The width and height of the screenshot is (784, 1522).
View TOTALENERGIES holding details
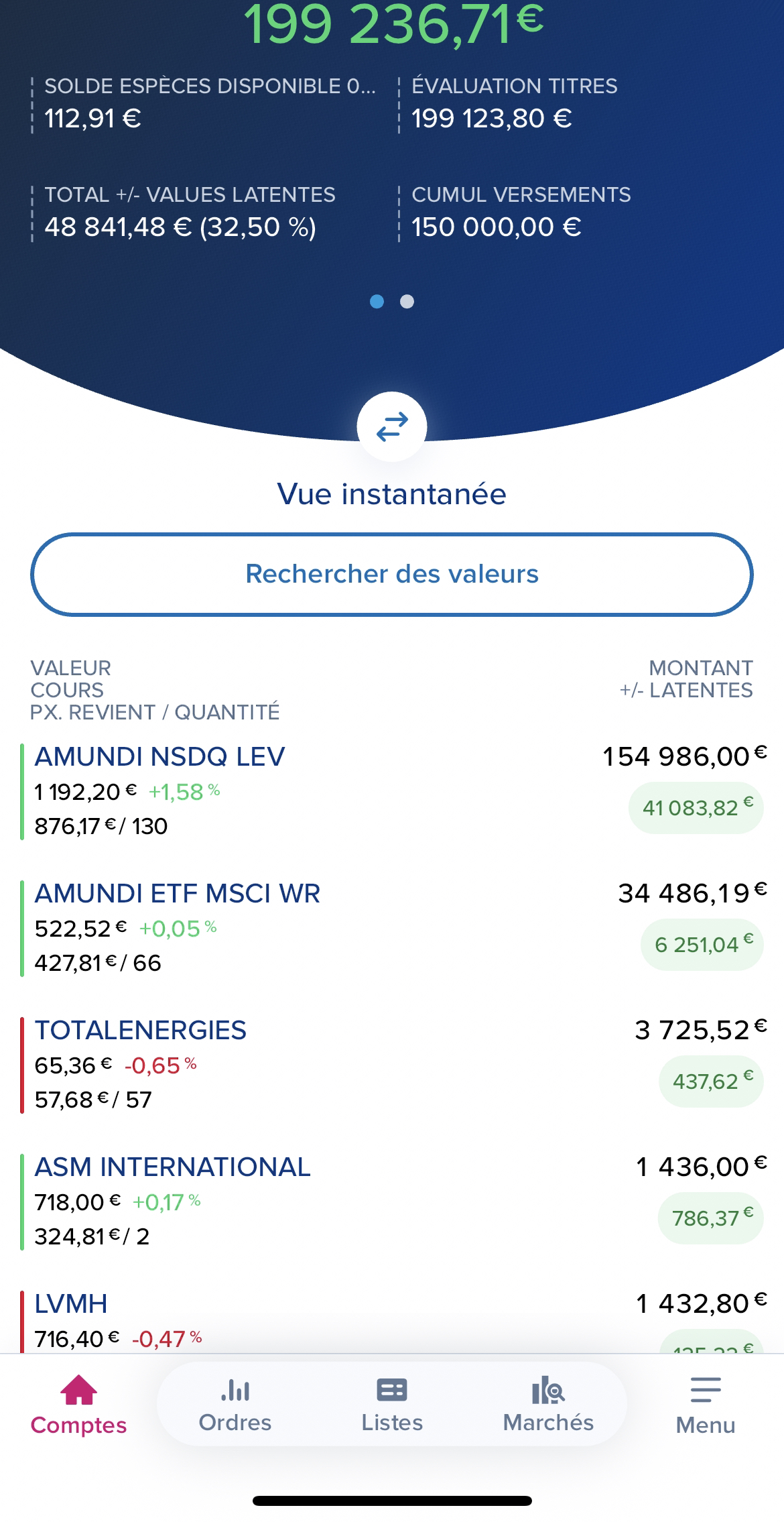pyautogui.click(x=392, y=1065)
